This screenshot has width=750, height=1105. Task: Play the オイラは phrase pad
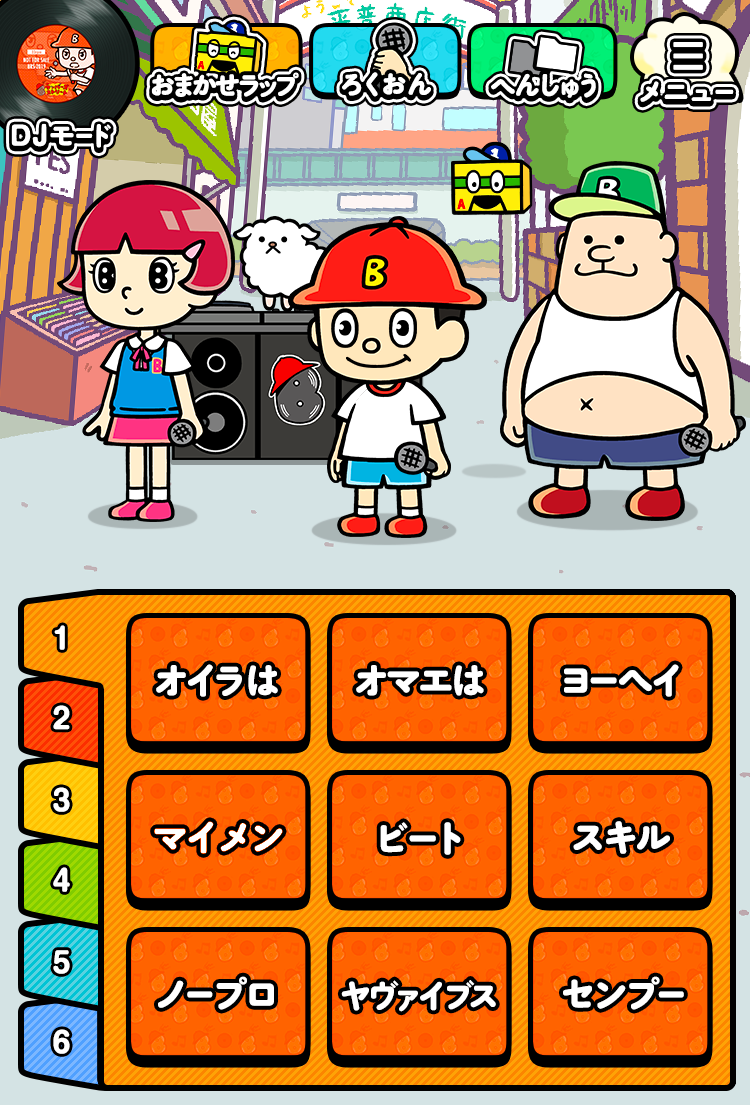218,681
